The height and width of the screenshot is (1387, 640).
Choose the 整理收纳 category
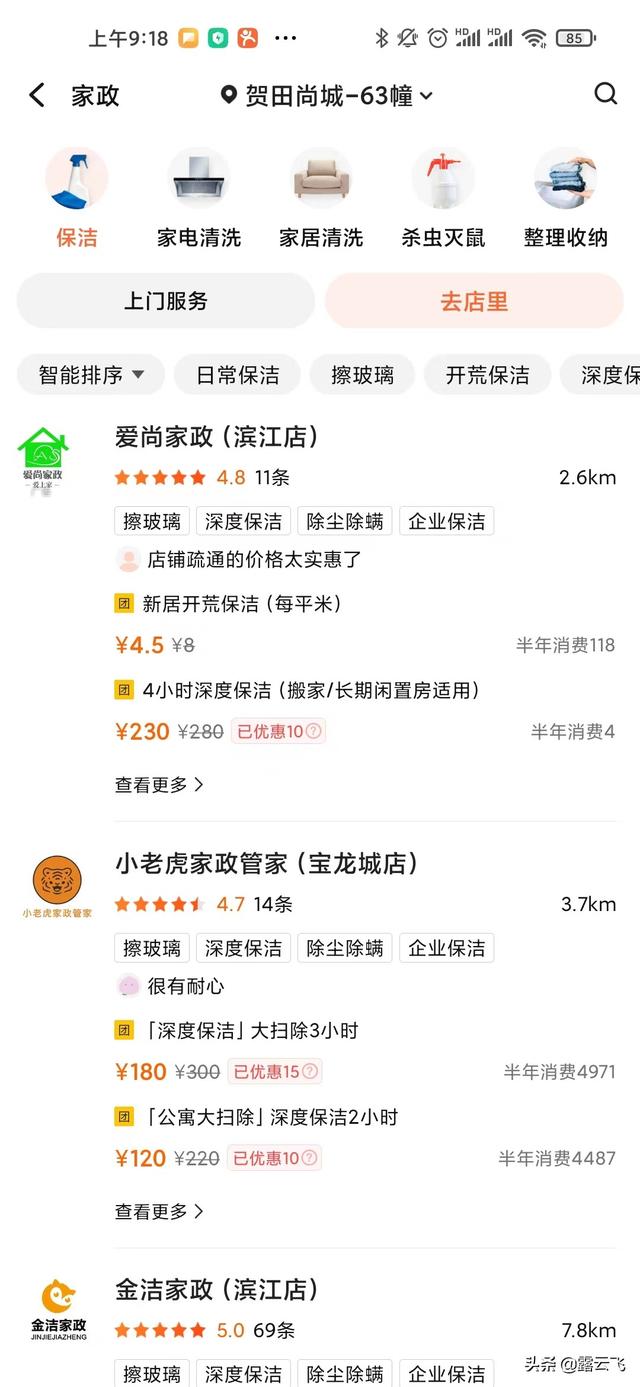(x=565, y=199)
